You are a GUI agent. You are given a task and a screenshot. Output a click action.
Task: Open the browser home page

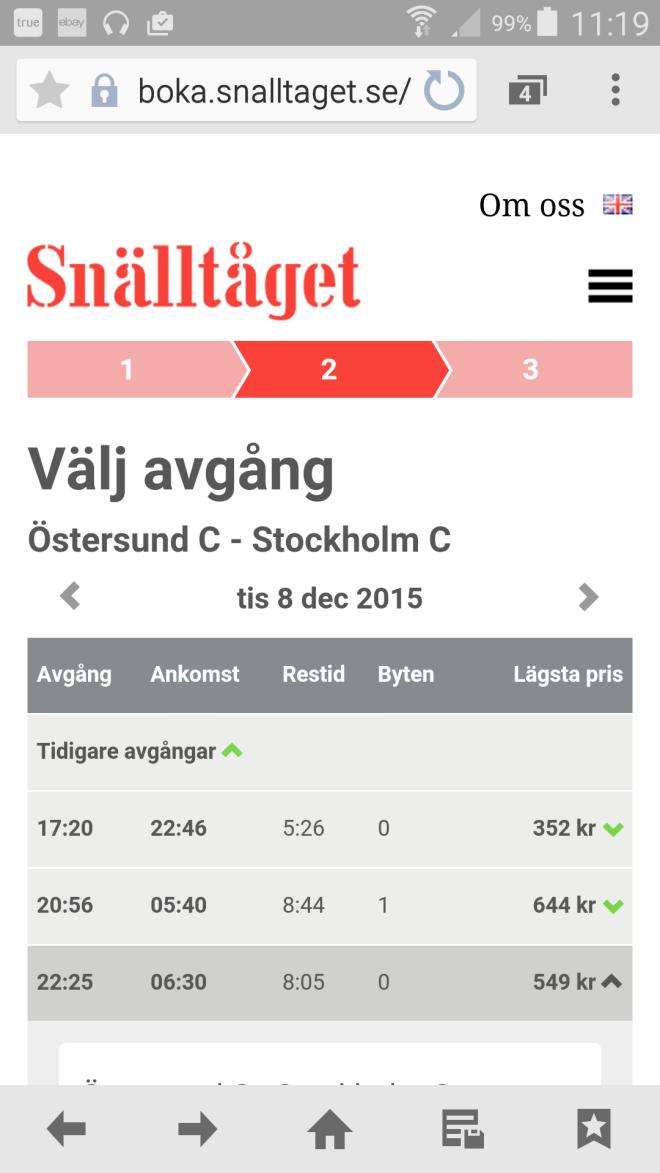[330, 1129]
